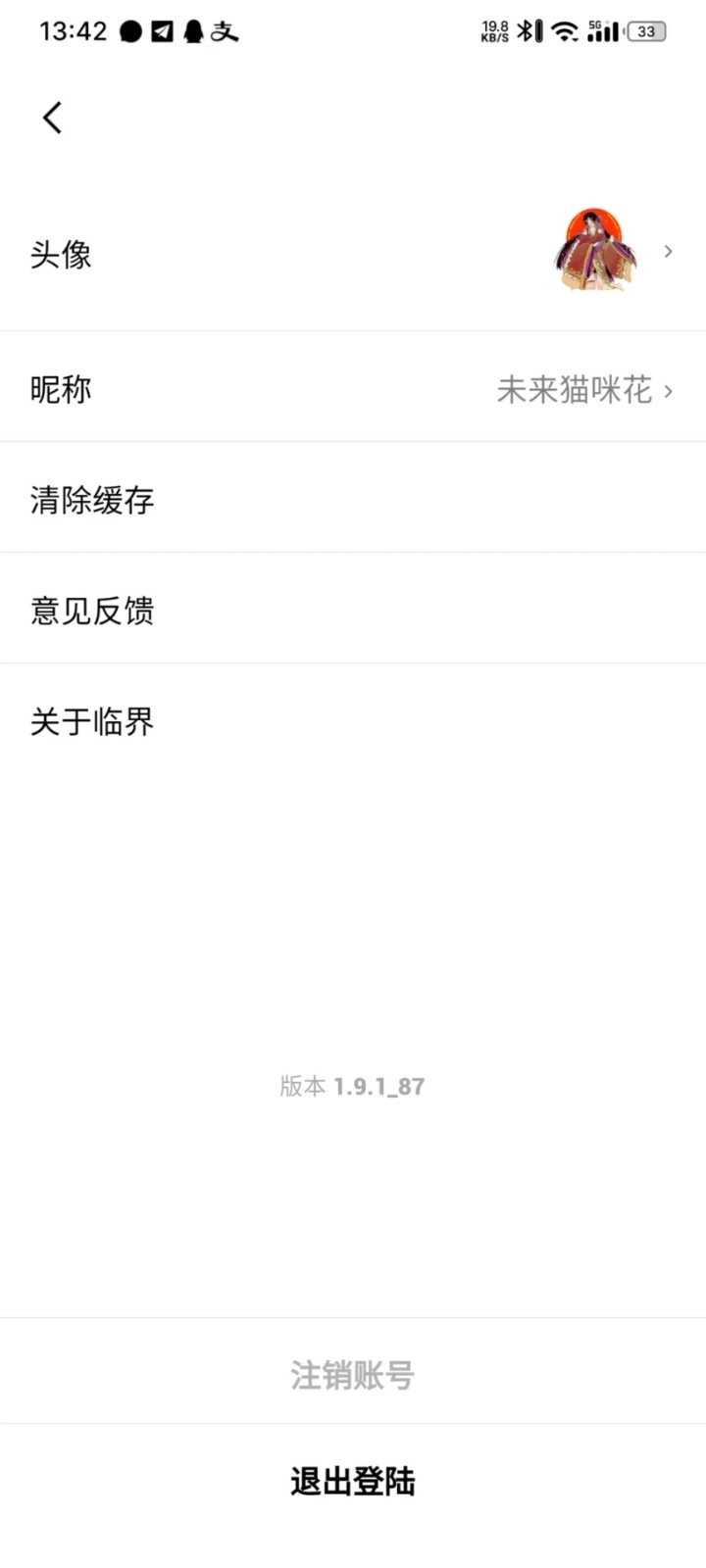Select the 清除缓存 clear cache entry
Viewport: 706px width, 1568px height.
click(92, 500)
